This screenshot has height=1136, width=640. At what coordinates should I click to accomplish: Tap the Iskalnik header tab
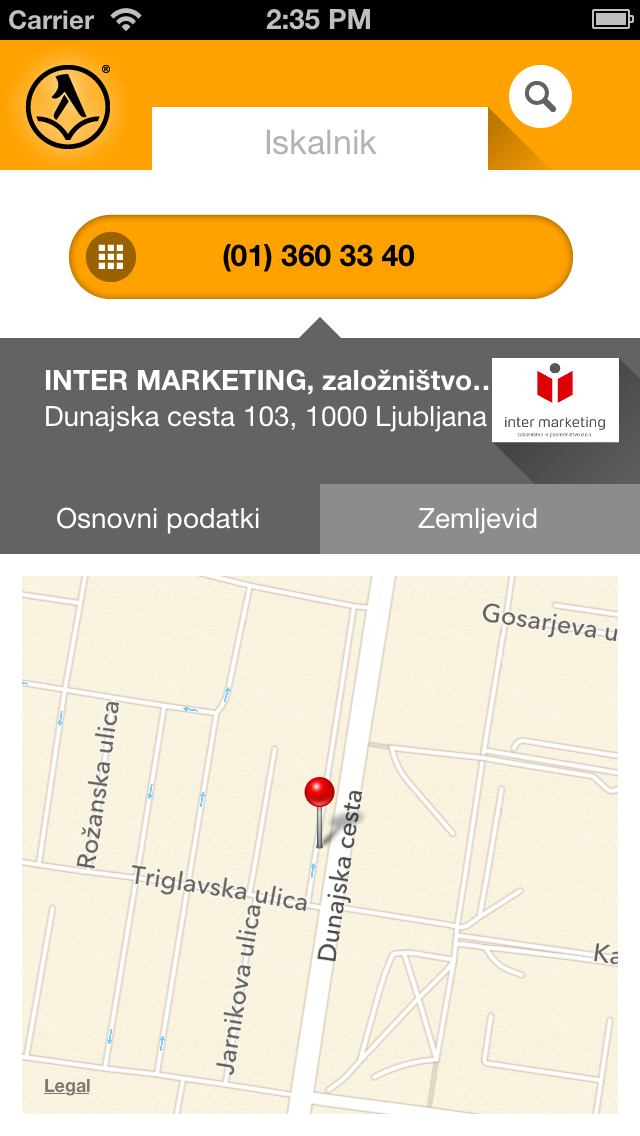[320, 141]
